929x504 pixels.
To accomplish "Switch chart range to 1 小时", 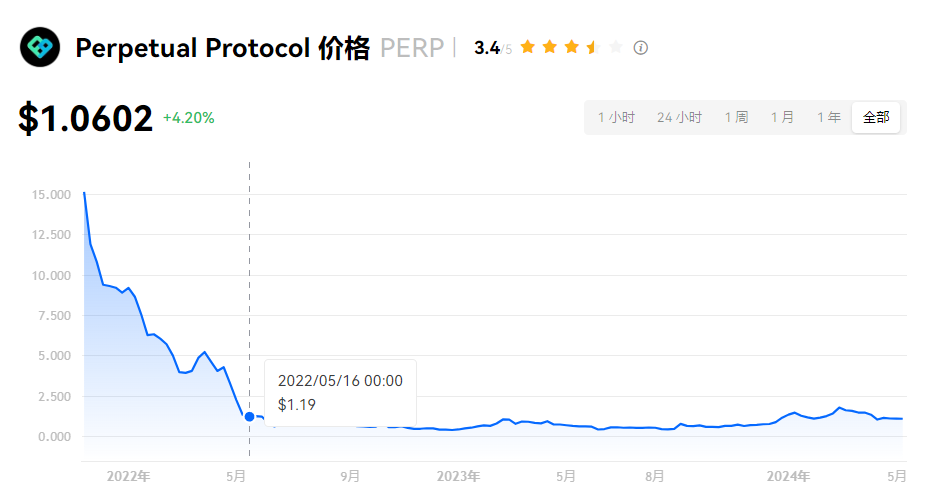I will click(616, 117).
